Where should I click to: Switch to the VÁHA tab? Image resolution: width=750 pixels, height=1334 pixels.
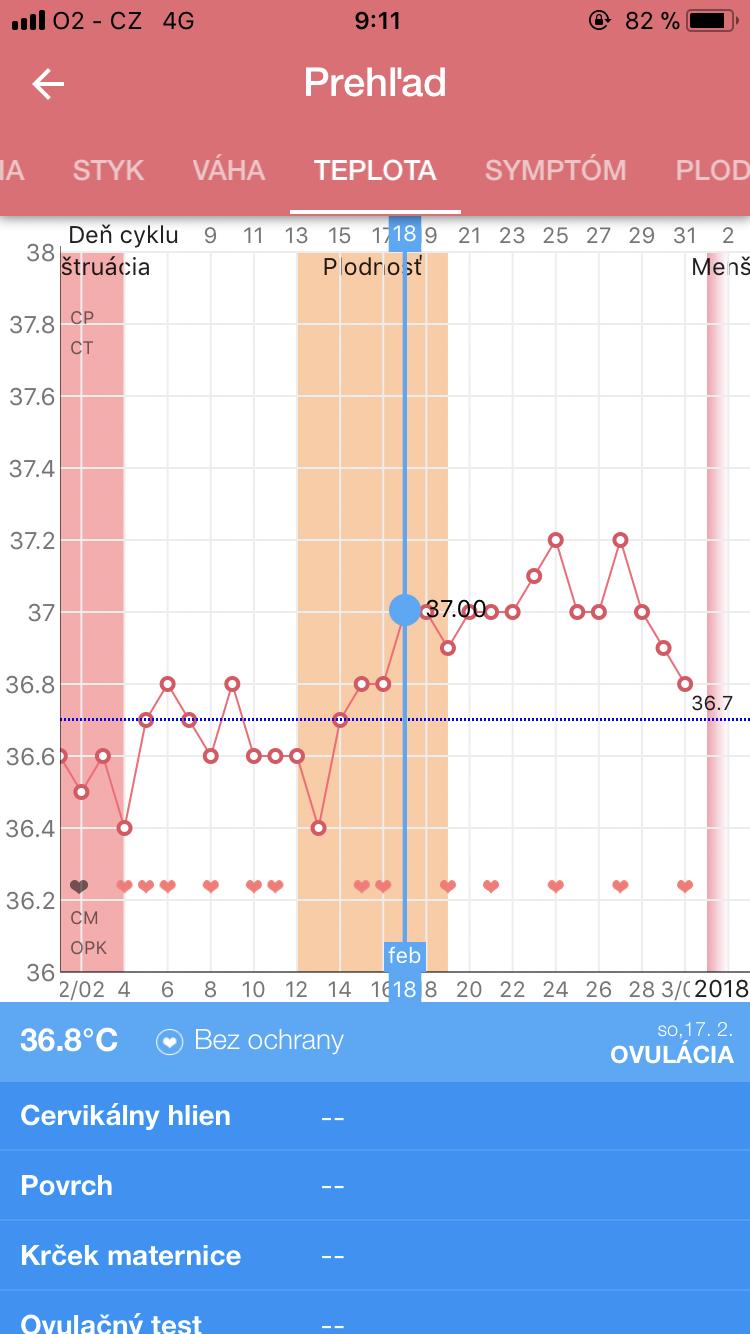(229, 170)
